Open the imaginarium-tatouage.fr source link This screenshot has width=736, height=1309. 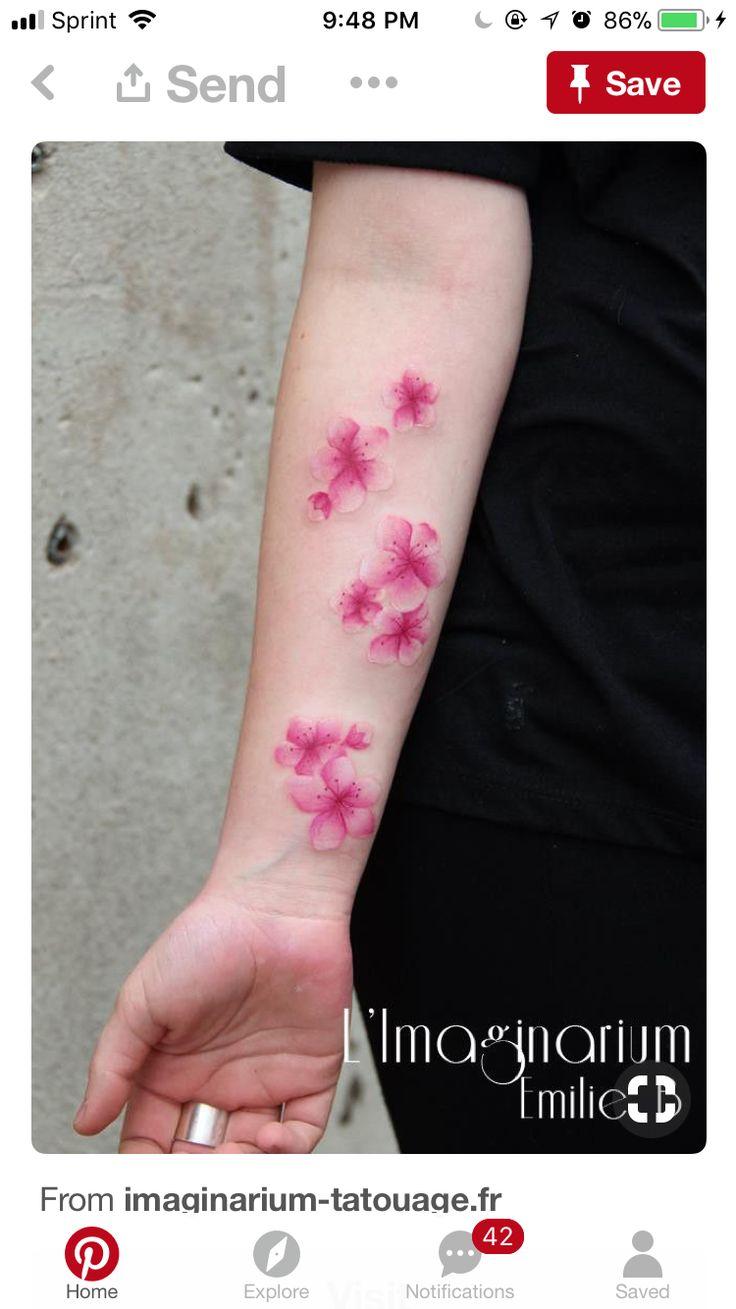(313, 1198)
